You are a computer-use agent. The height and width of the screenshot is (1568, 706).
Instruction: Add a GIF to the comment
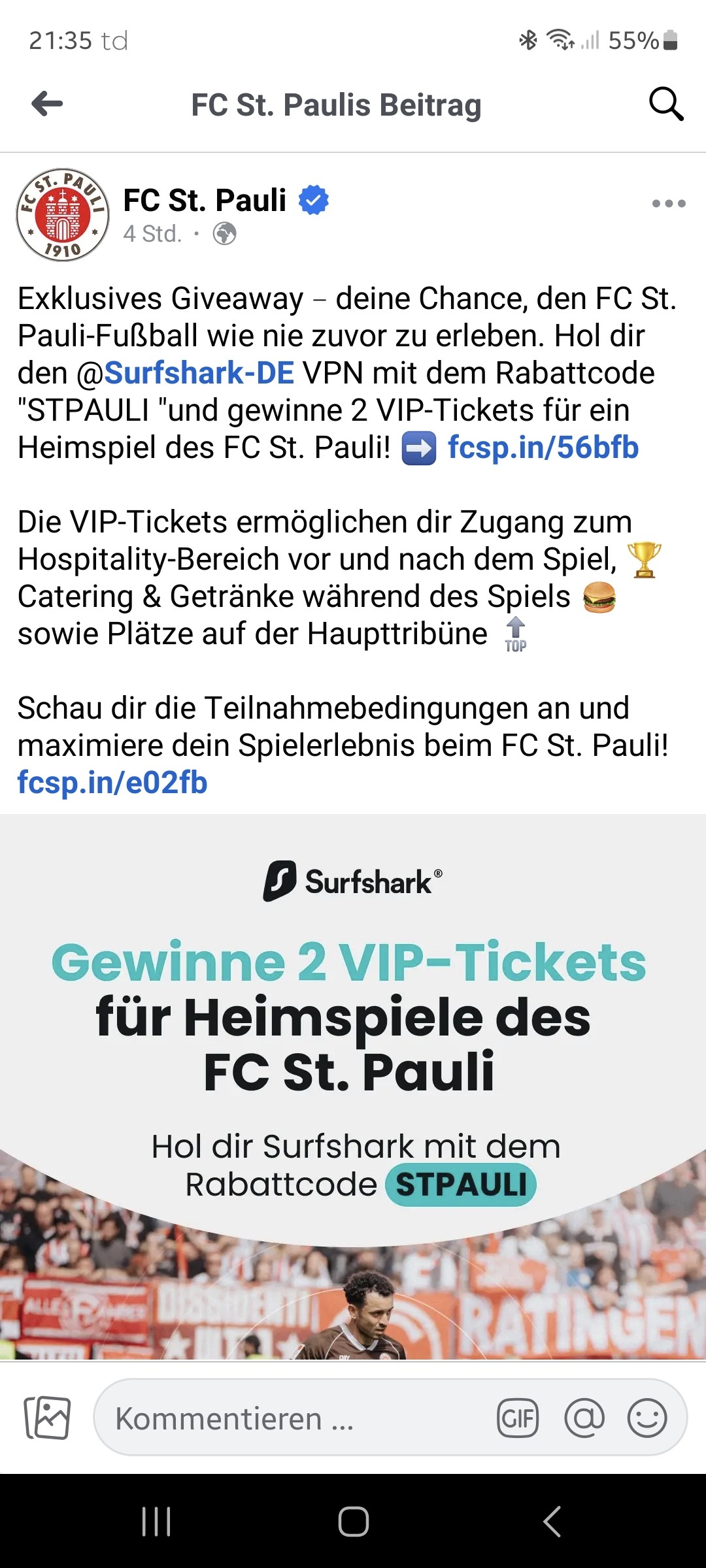pos(518,1418)
